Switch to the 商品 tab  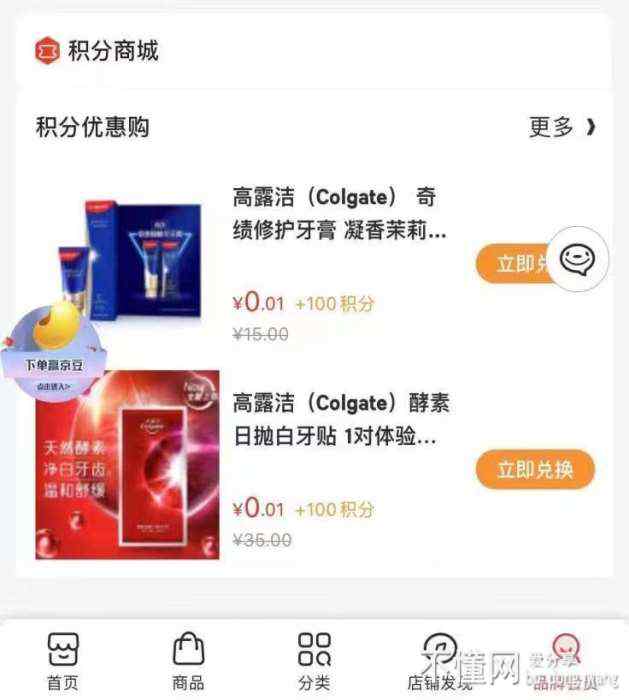(x=188, y=660)
